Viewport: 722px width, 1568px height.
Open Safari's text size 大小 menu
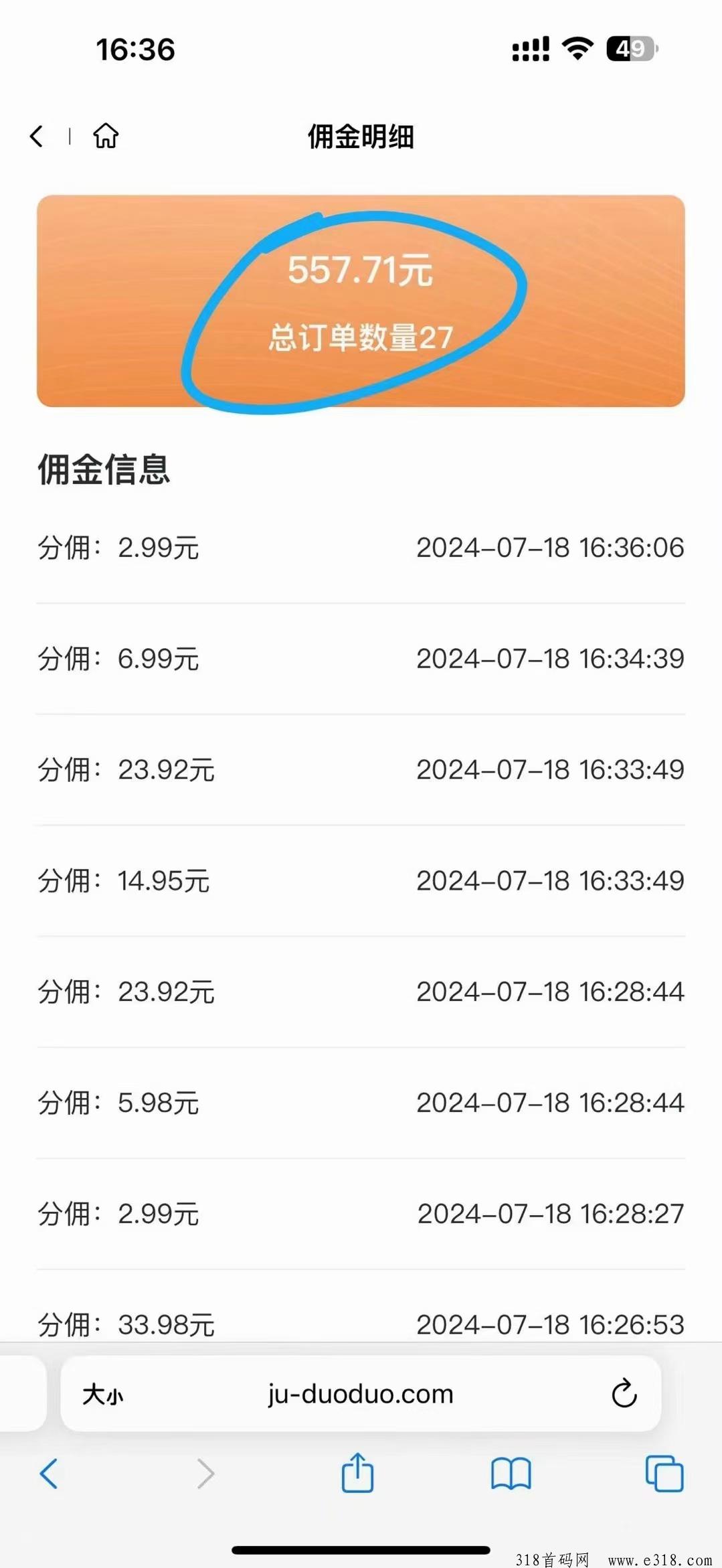102,1395
